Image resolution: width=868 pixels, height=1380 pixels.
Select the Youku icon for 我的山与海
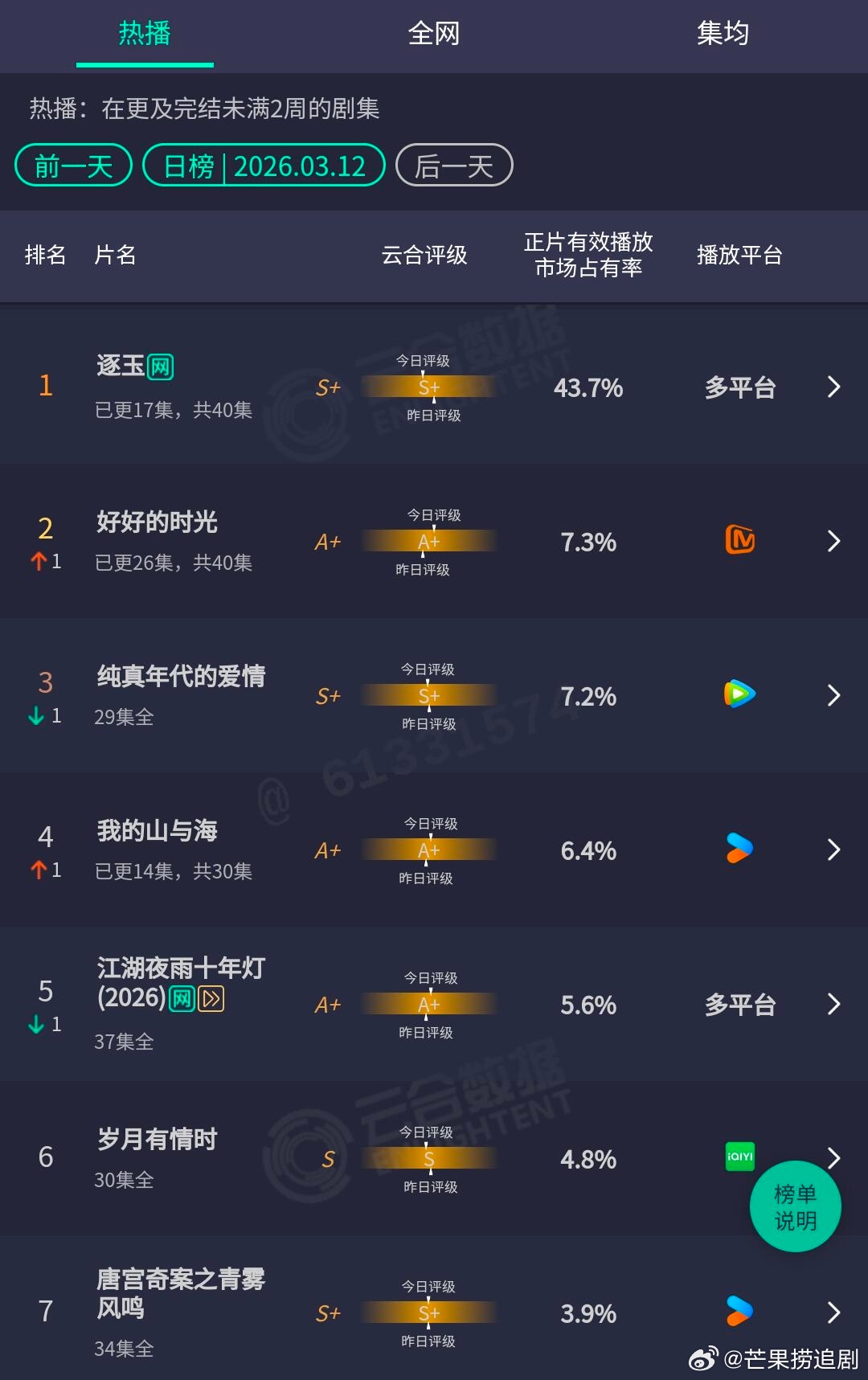(739, 850)
